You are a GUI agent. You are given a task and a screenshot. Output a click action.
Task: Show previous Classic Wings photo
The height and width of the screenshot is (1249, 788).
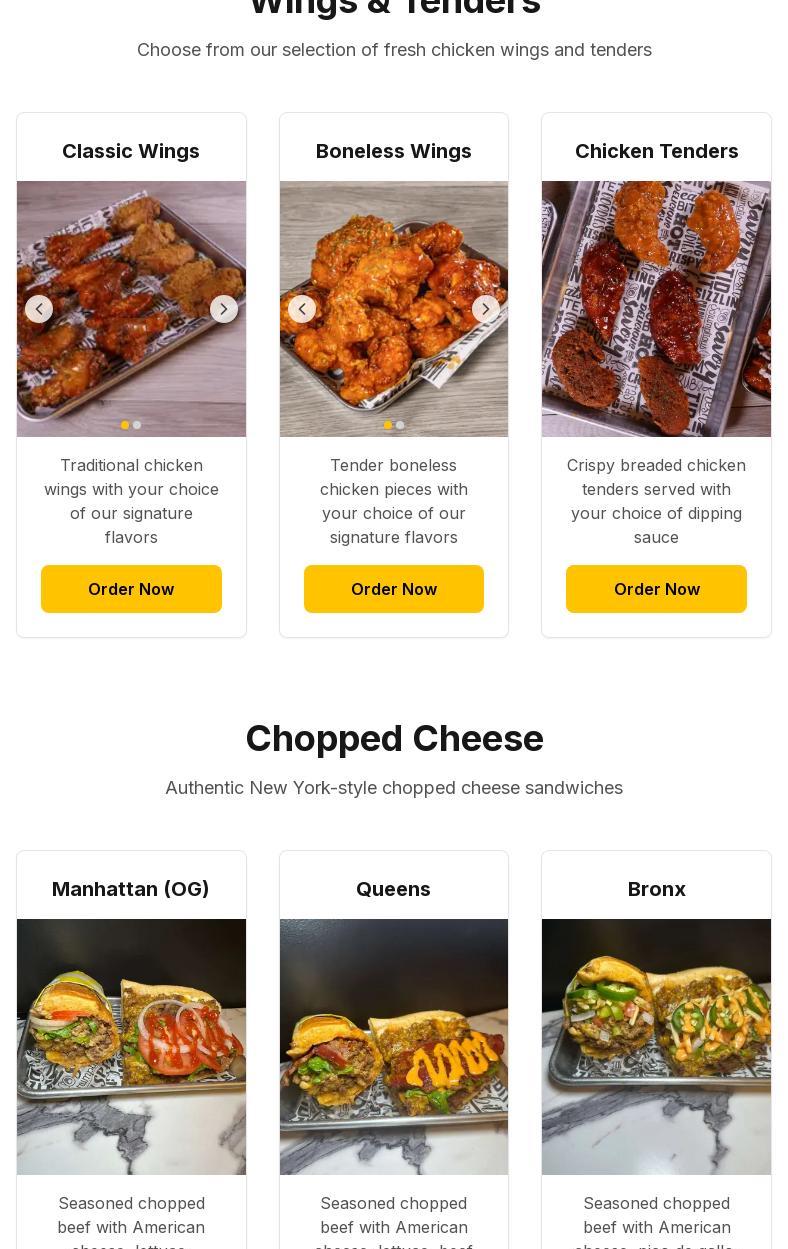[39, 309]
